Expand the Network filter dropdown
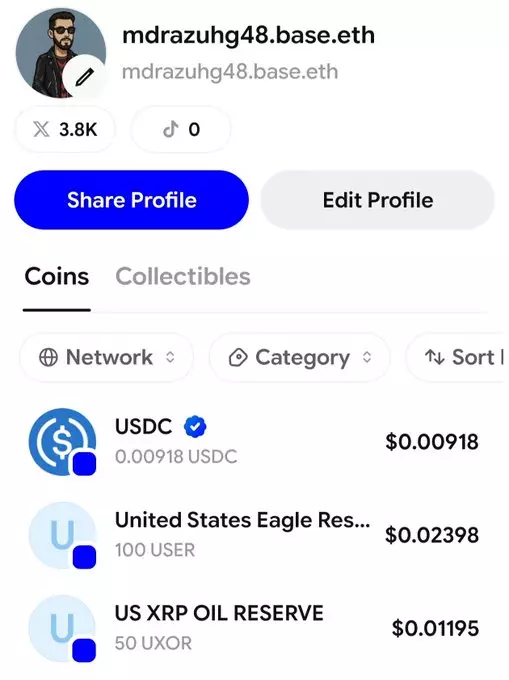Viewport: 509px width, 680px height. pyautogui.click(x=107, y=357)
